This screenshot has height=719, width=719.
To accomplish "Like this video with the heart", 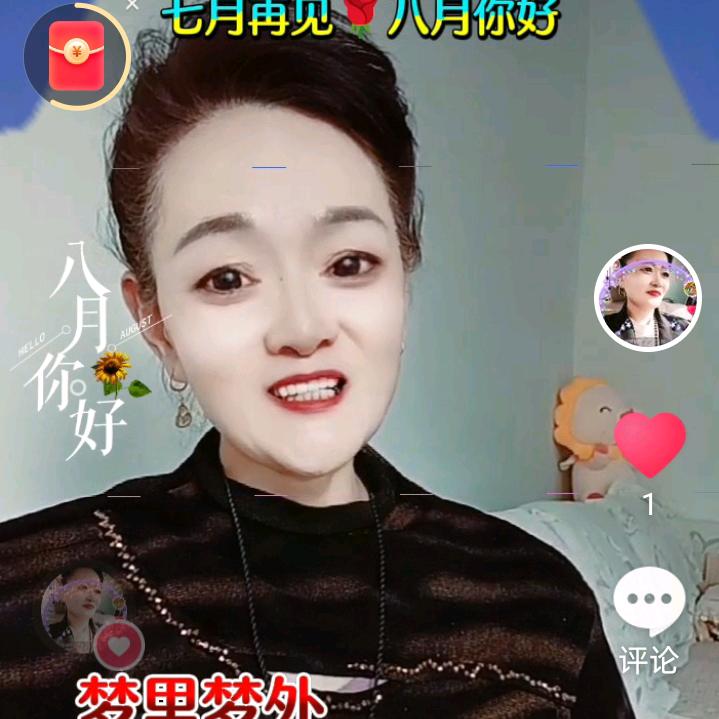I will coord(649,445).
